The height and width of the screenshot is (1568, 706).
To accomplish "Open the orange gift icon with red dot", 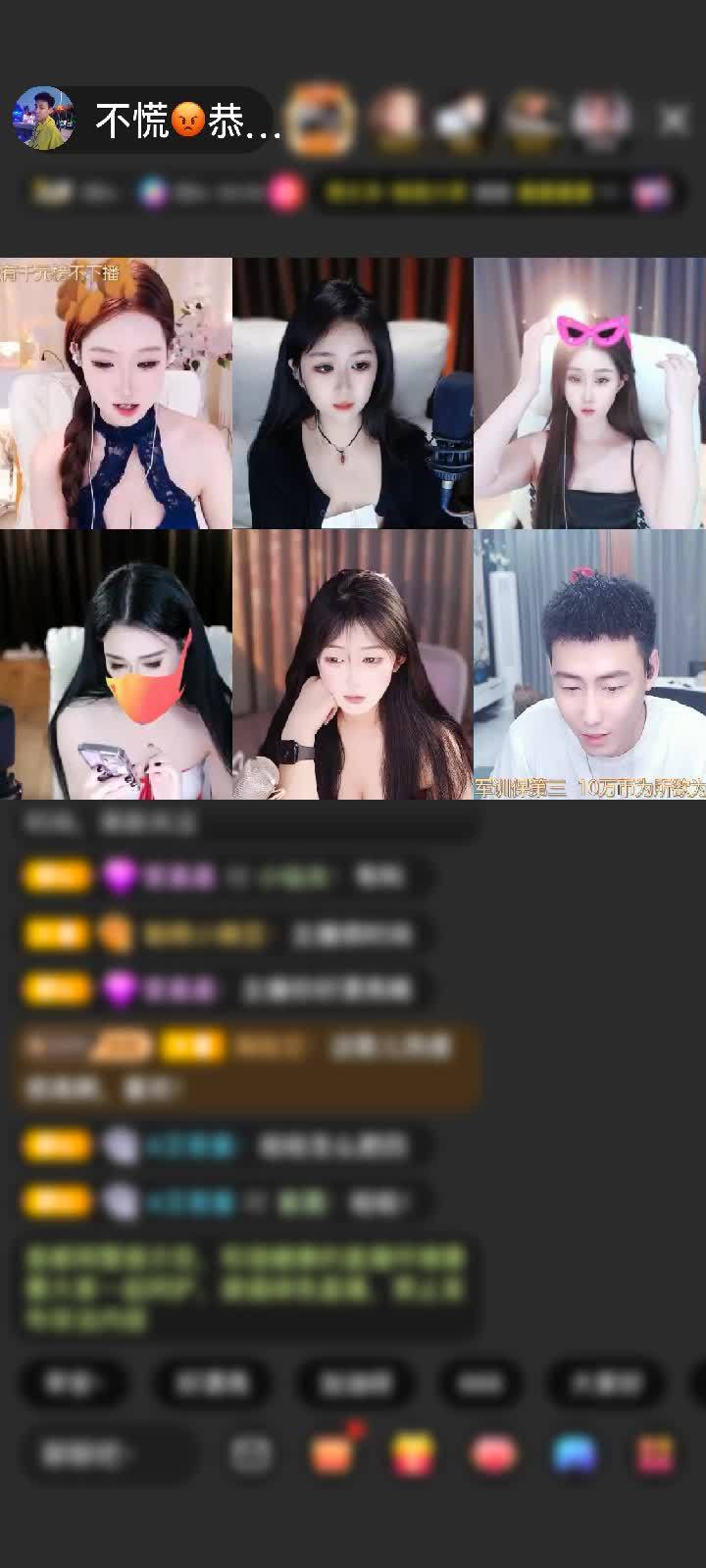I will point(332,1454).
